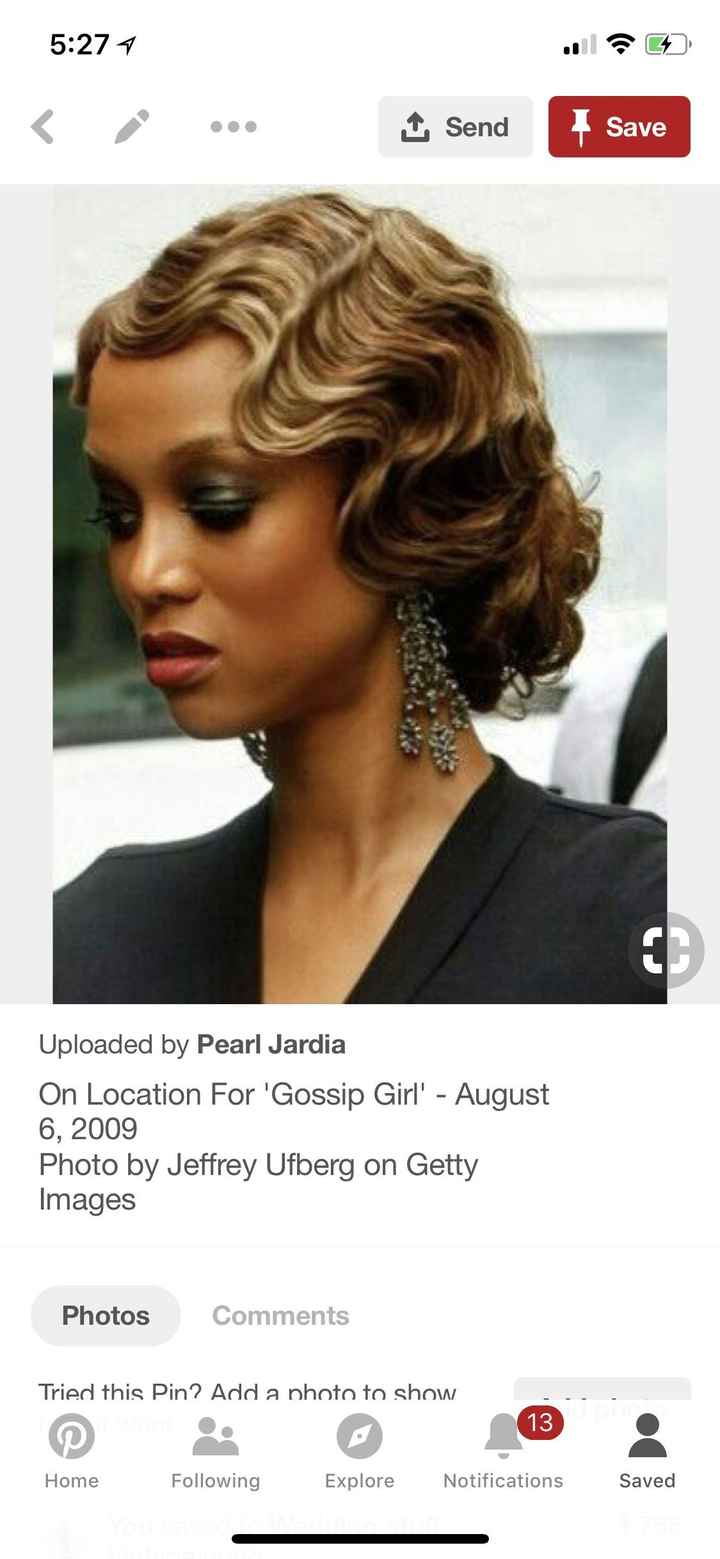Save this pin
Image resolution: width=720 pixels, height=1559 pixels.
[x=618, y=127]
